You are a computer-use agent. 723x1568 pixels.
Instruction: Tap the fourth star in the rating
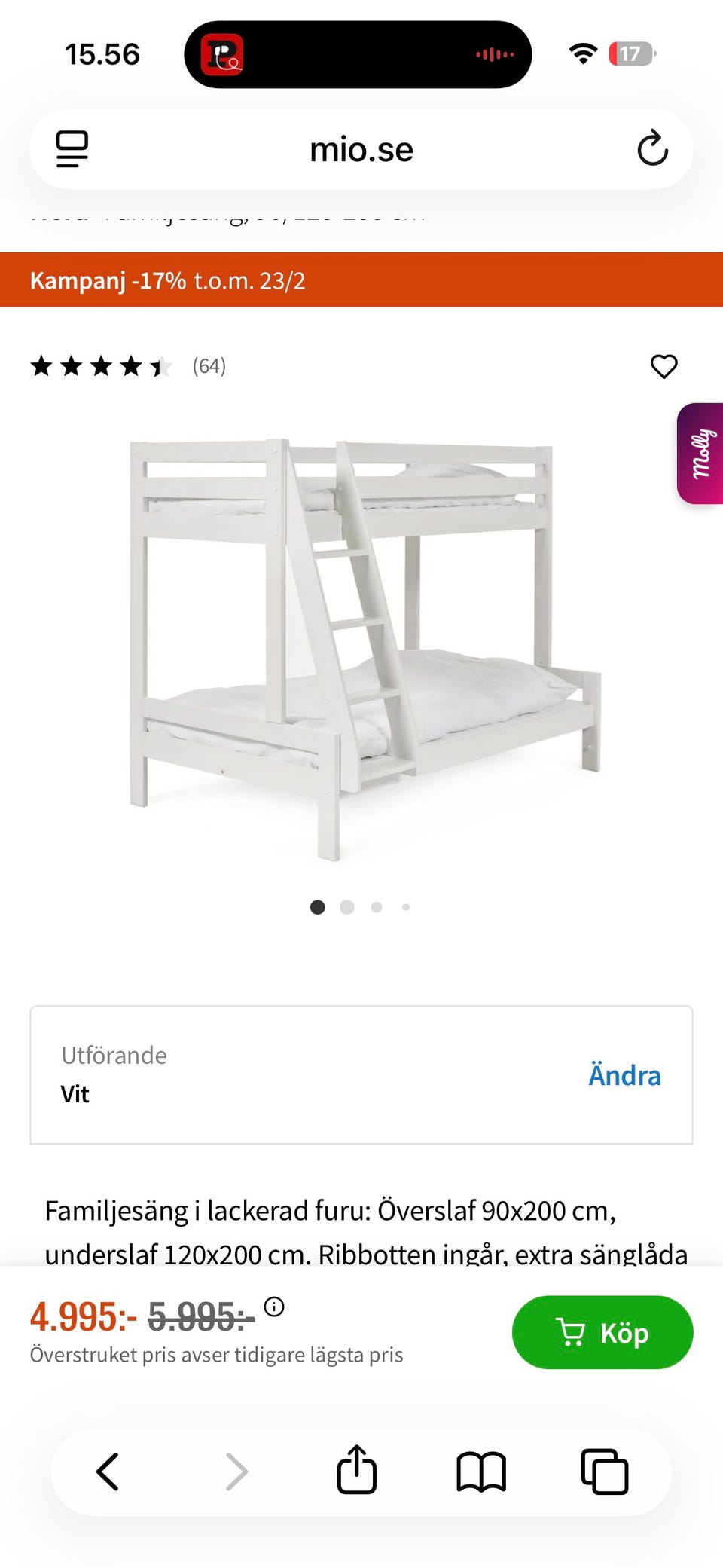(x=132, y=367)
